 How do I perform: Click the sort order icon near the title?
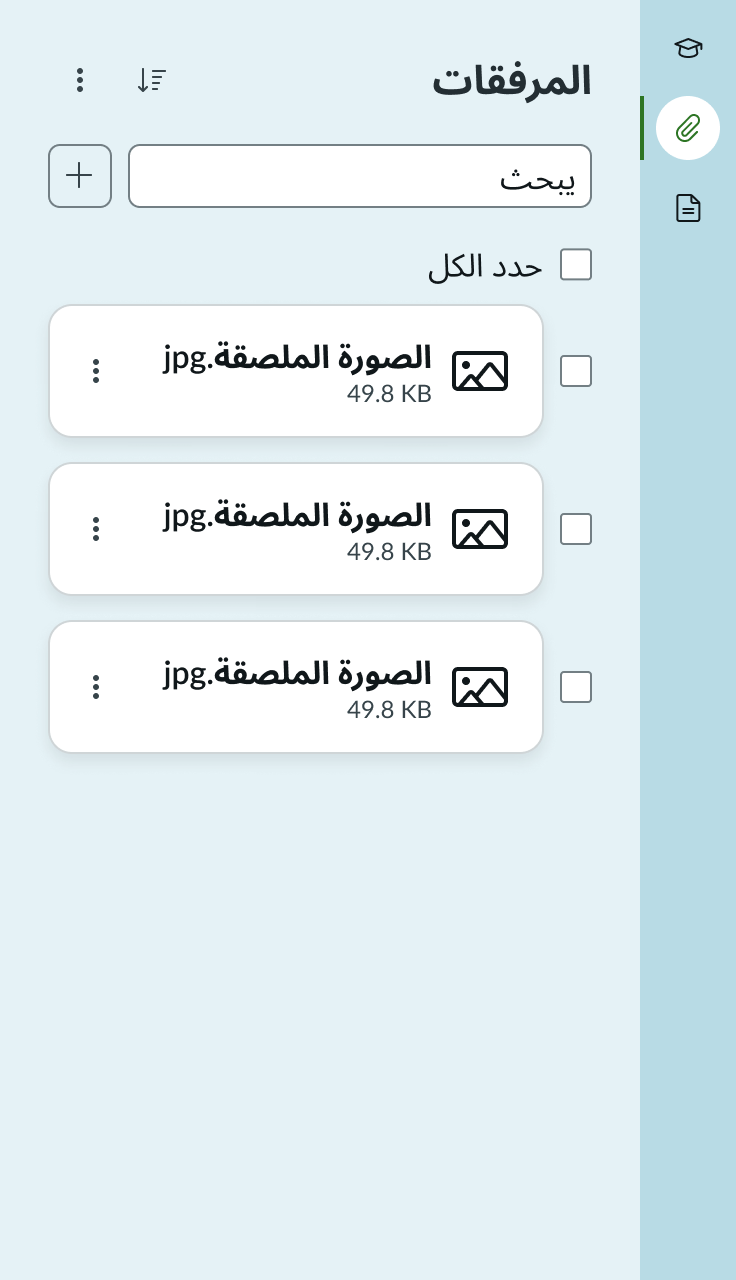[x=151, y=80]
